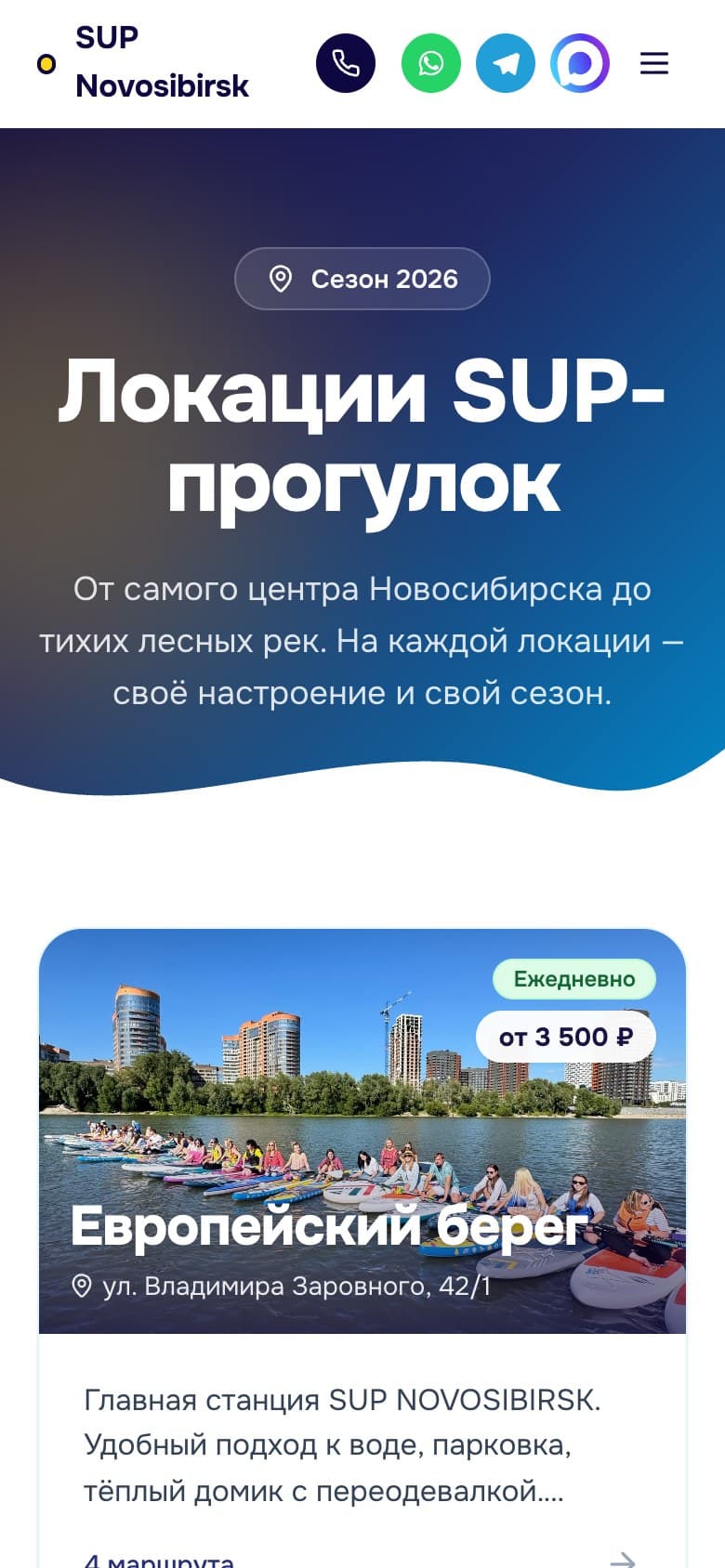Screen dimensions: 725x1568
Task: Open the Telegram contact icon
Action: [506, 63]
